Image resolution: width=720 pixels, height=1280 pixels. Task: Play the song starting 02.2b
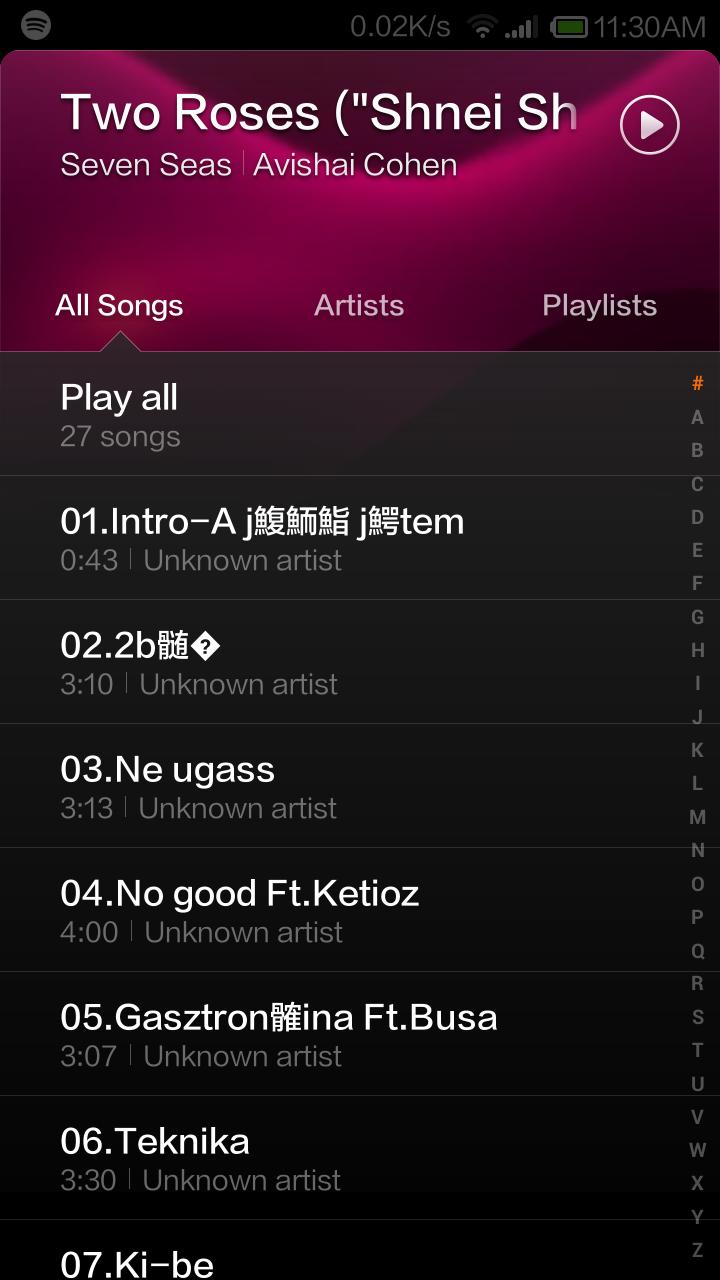340,662
